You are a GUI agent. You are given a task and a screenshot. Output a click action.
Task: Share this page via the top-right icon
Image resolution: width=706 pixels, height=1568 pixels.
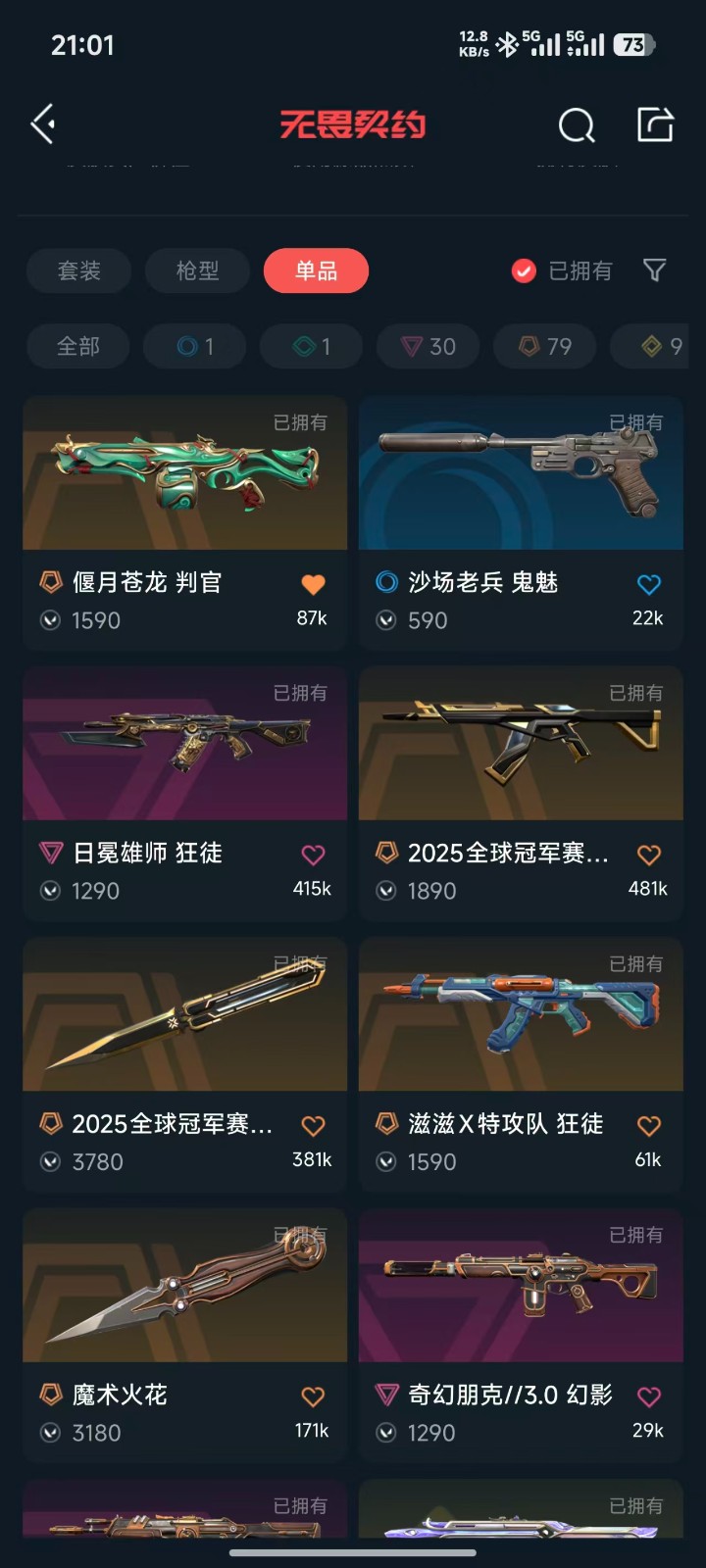[655, 124]
